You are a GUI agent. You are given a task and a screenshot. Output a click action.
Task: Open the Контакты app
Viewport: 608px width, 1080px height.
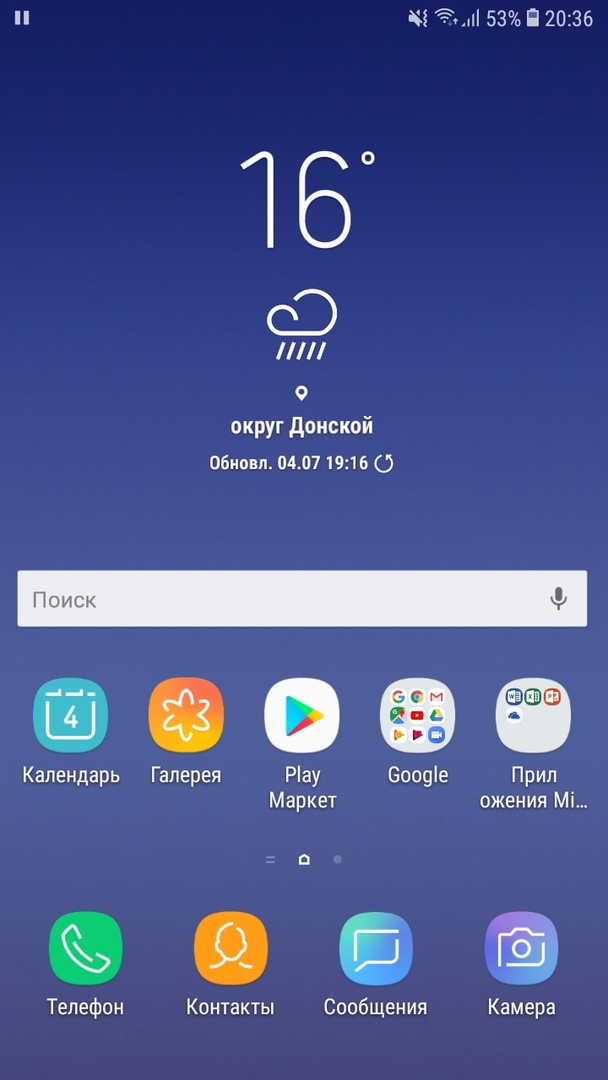pos(230,948)
